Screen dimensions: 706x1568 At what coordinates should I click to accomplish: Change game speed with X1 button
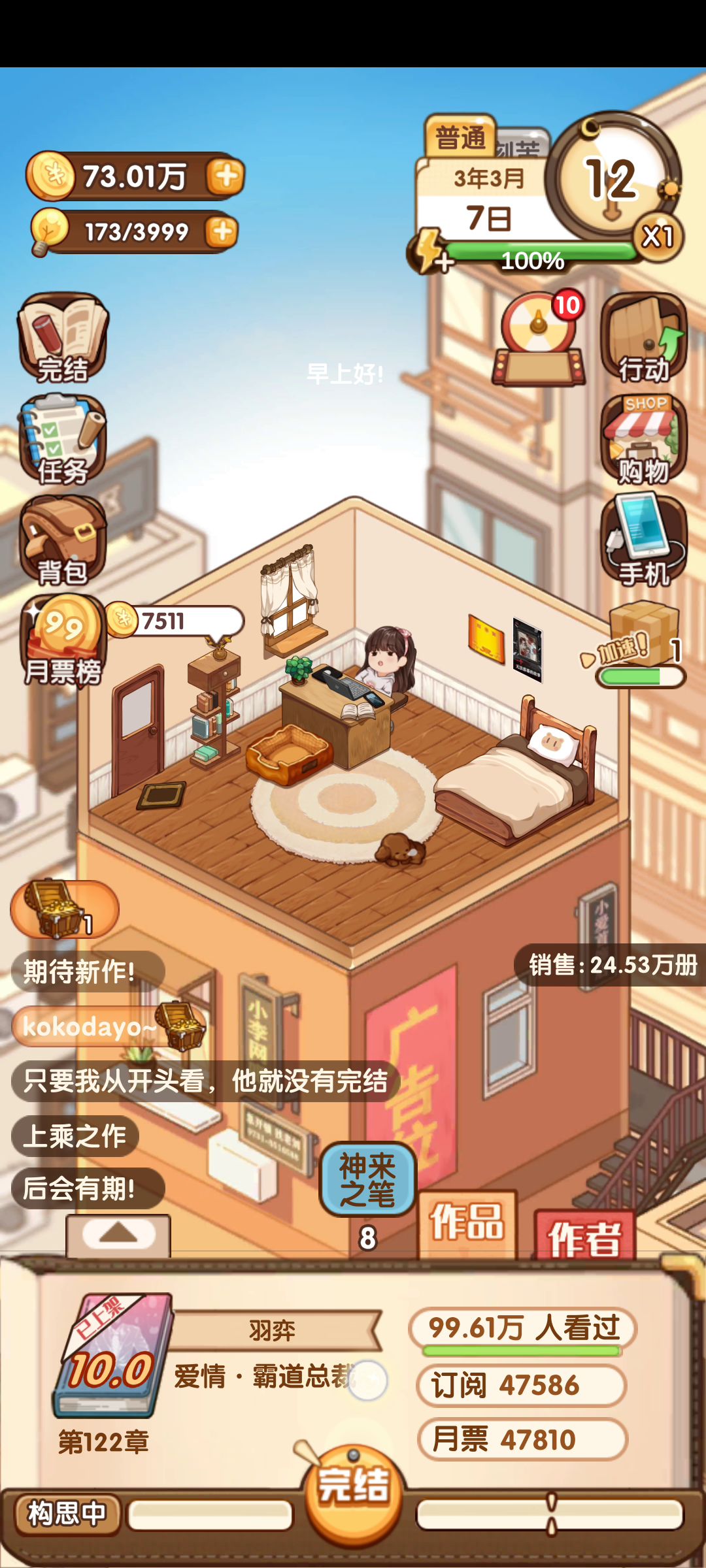tap(658, 237)
